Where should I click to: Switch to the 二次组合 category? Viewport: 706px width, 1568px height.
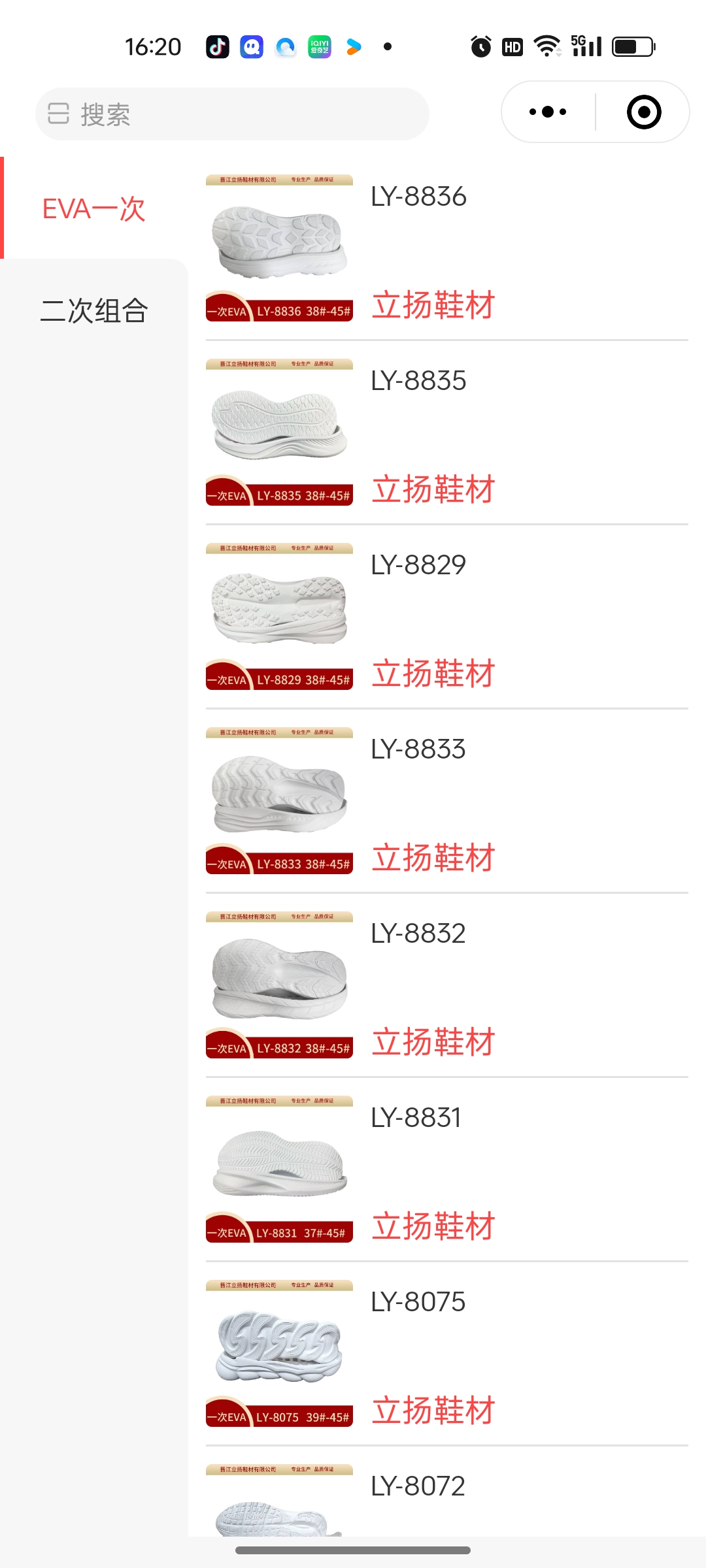94,310
